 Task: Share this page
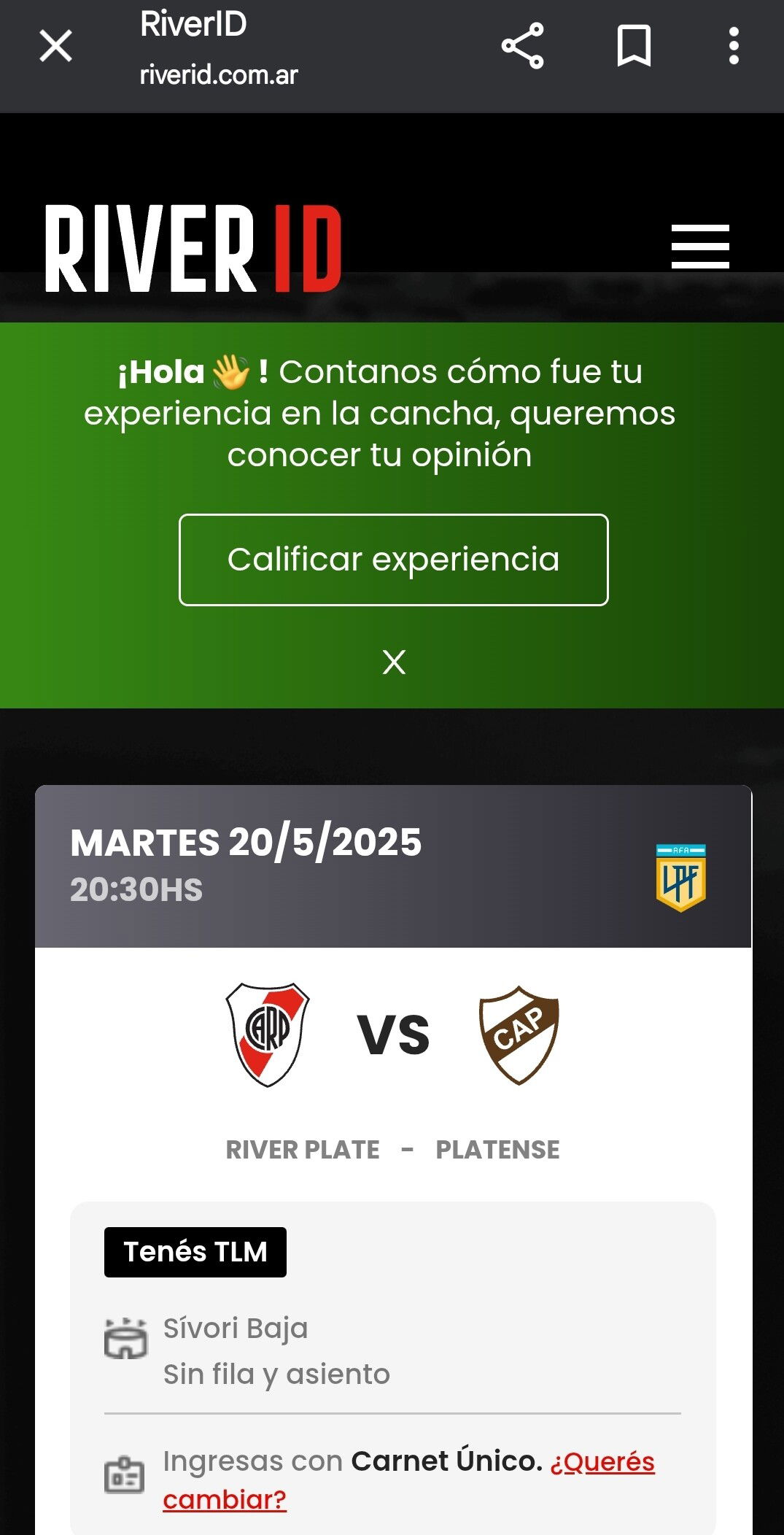523,46
